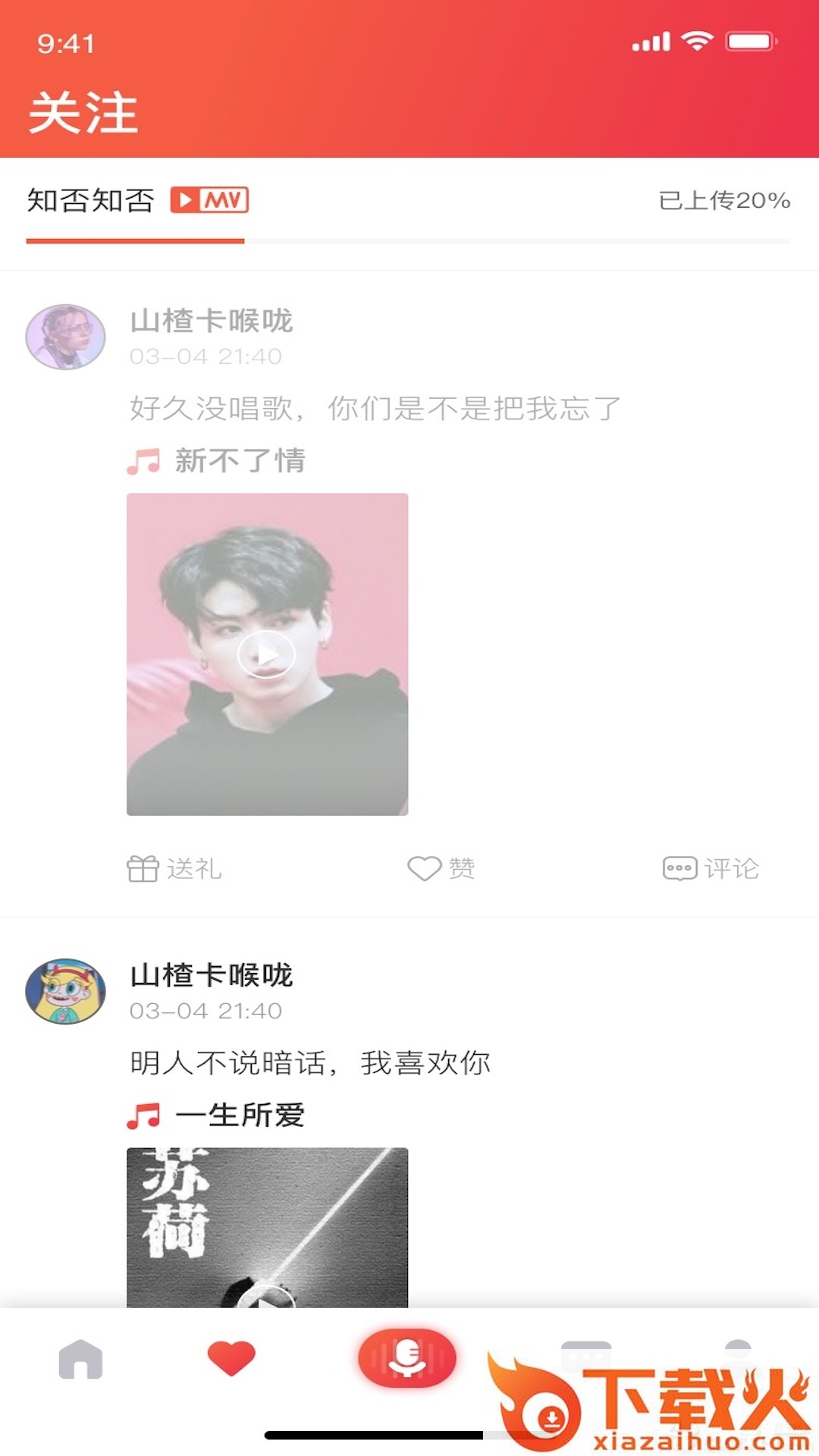Tap the microphone record button
The image size is (819, 1456).
pyautogui.click(x=407, y=1357)
